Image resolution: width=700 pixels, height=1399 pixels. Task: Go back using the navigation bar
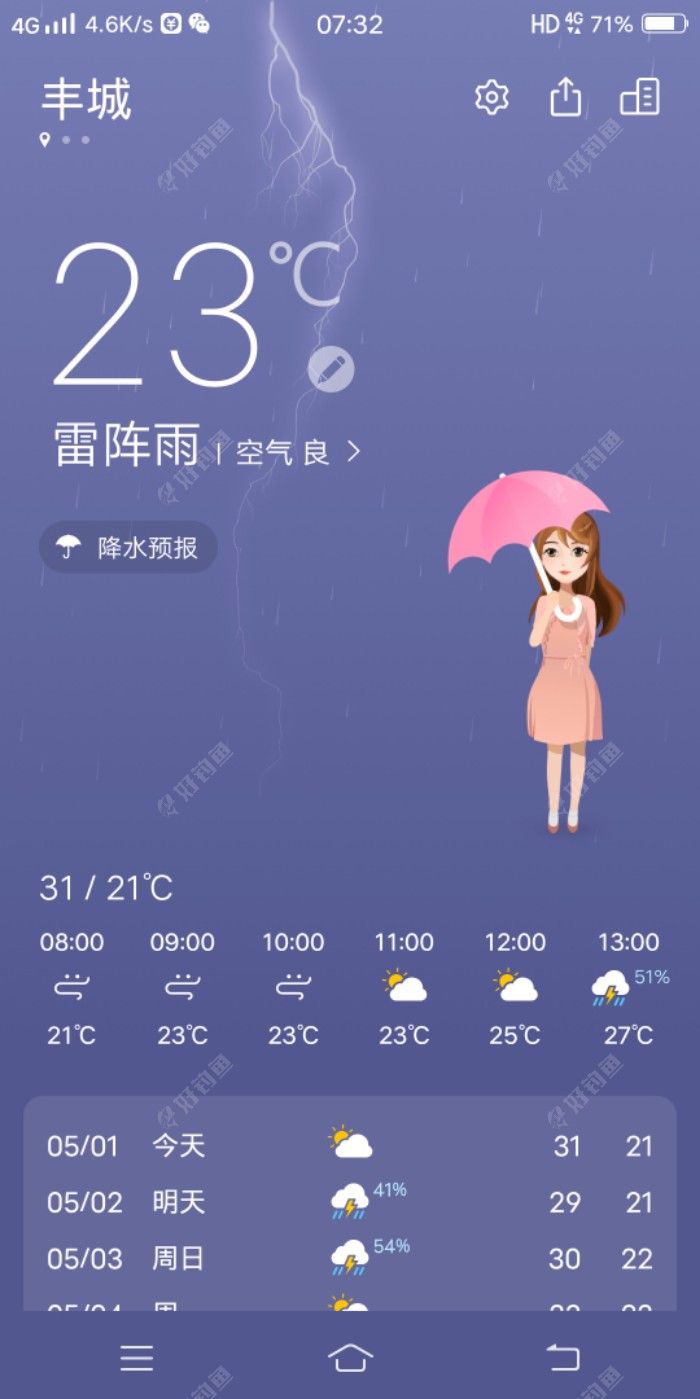click(x=563, y=1357)
